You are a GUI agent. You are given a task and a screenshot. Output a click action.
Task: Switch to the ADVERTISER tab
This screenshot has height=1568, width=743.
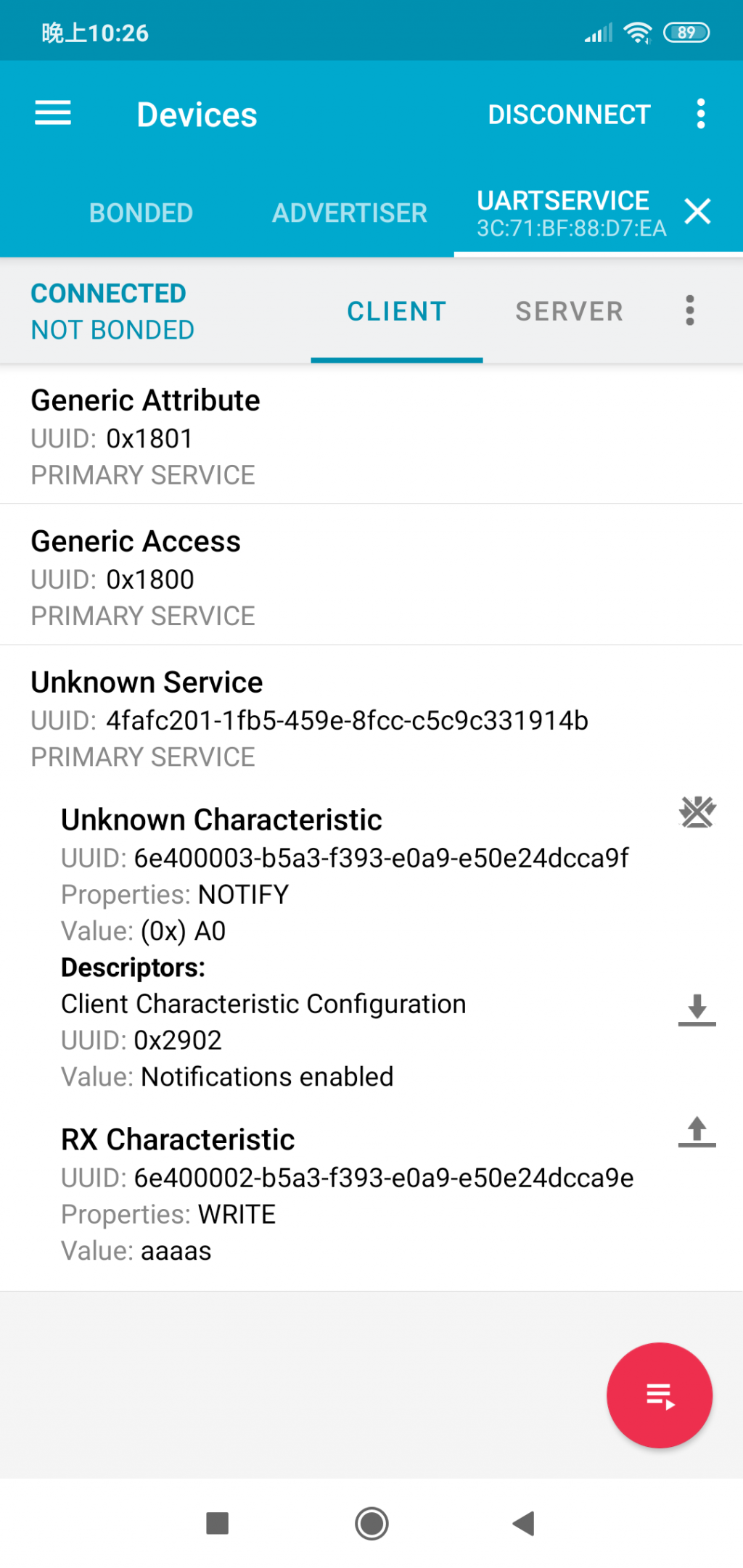tap(349, 212)
